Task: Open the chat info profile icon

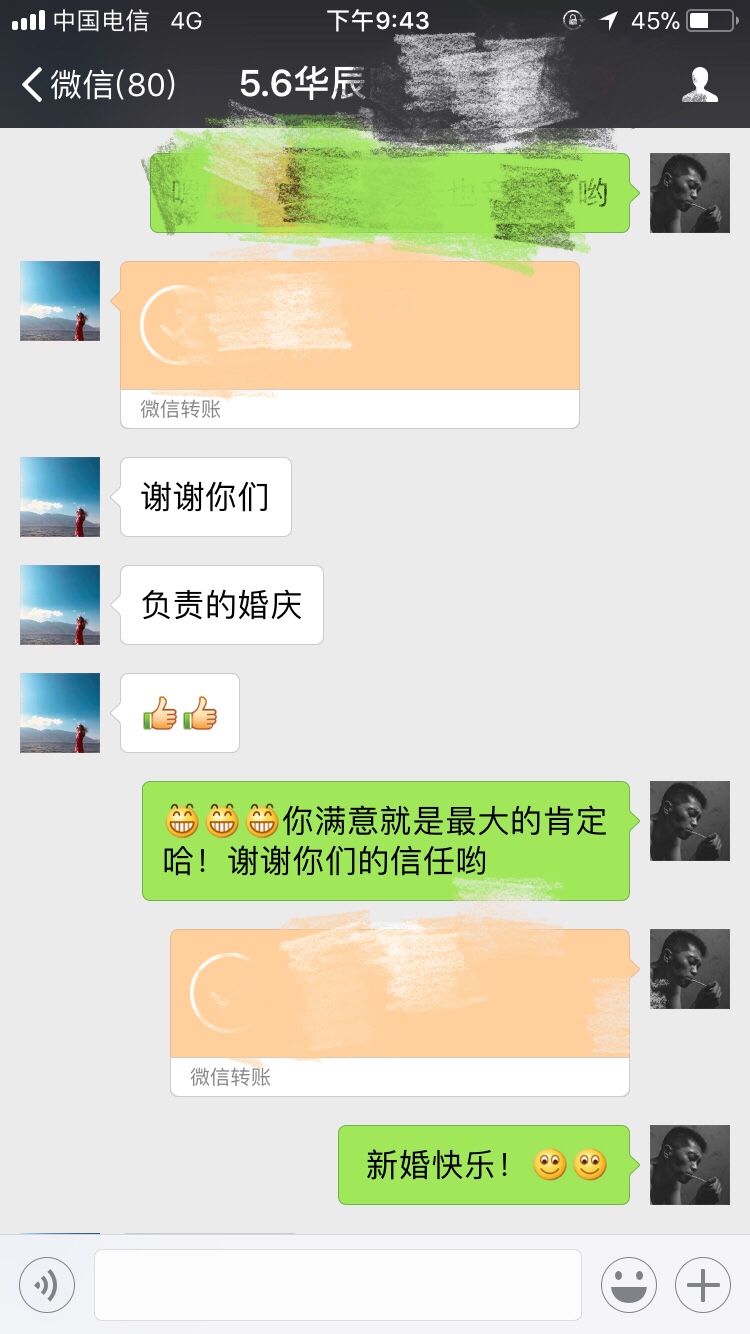Action: (699, 85)
